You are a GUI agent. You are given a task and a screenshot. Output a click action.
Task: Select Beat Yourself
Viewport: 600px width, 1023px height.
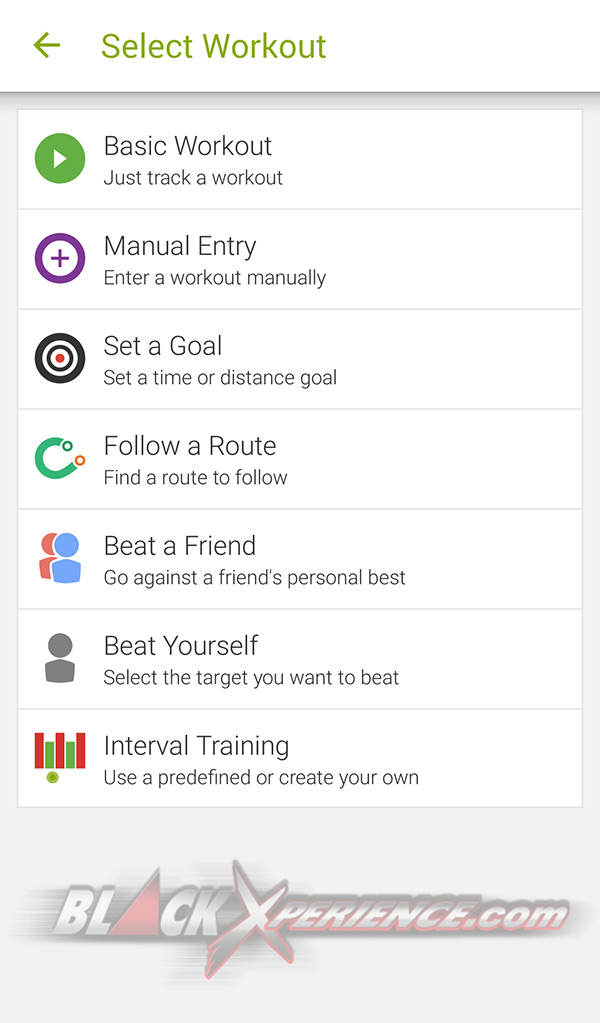(x=299, y=660)
